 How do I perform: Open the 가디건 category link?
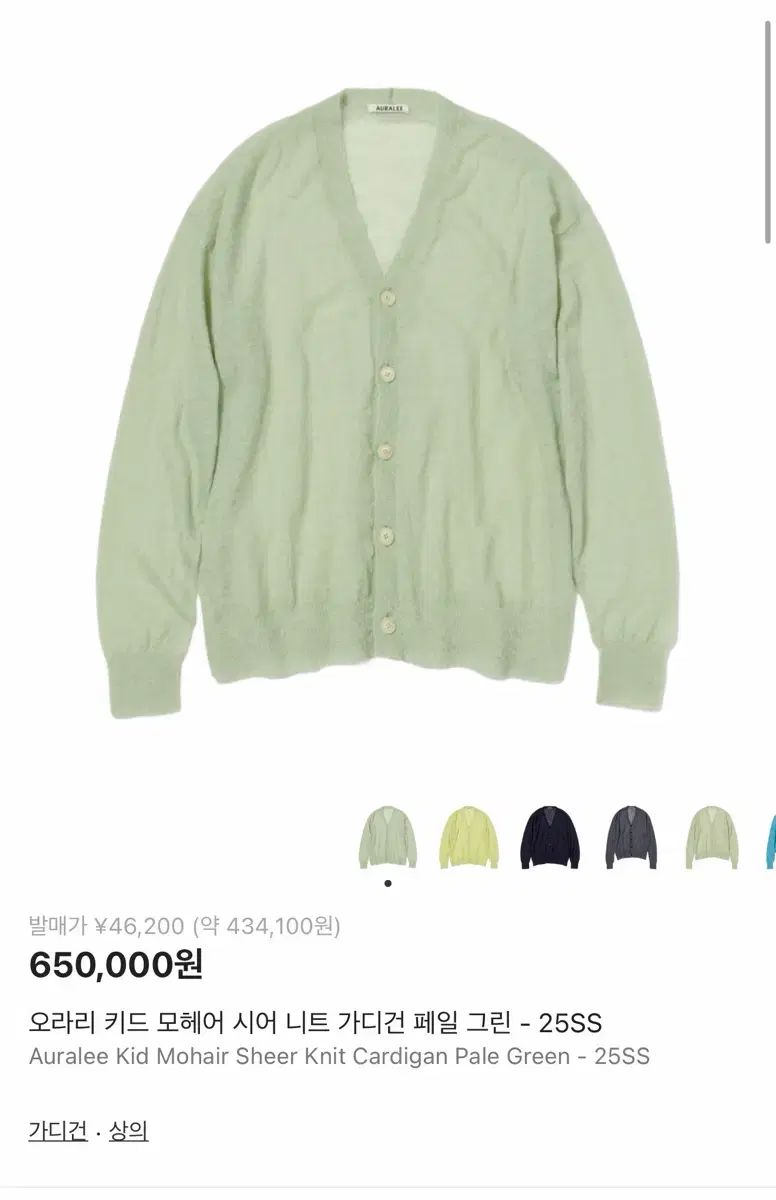(x=58, y=1131)
